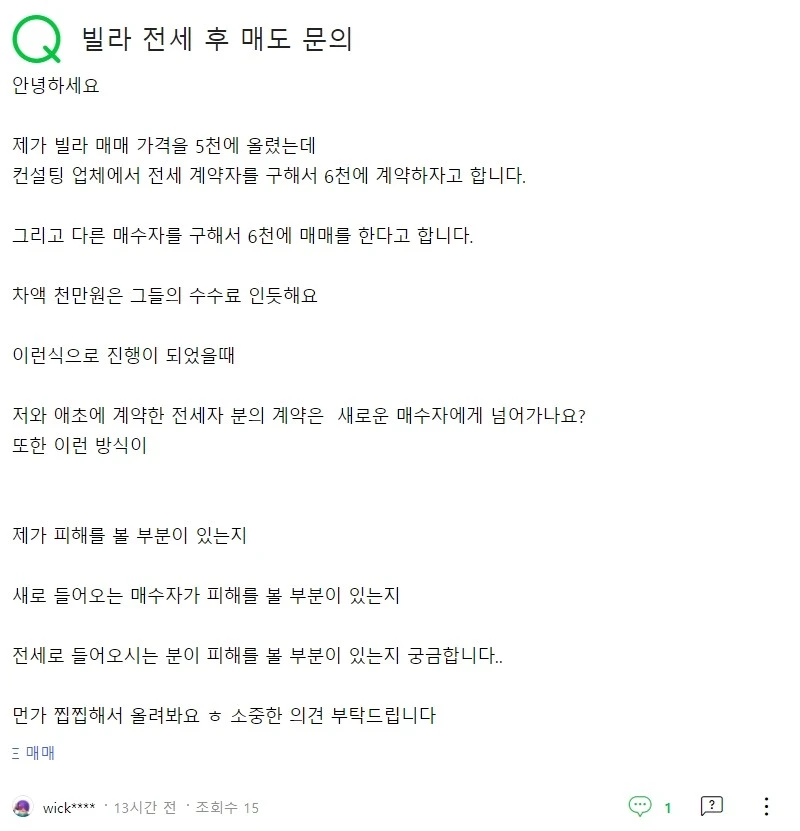Open the three-dot overflow menu
Viewport: 800px width, 831px height.
click(x=766, y=806)
